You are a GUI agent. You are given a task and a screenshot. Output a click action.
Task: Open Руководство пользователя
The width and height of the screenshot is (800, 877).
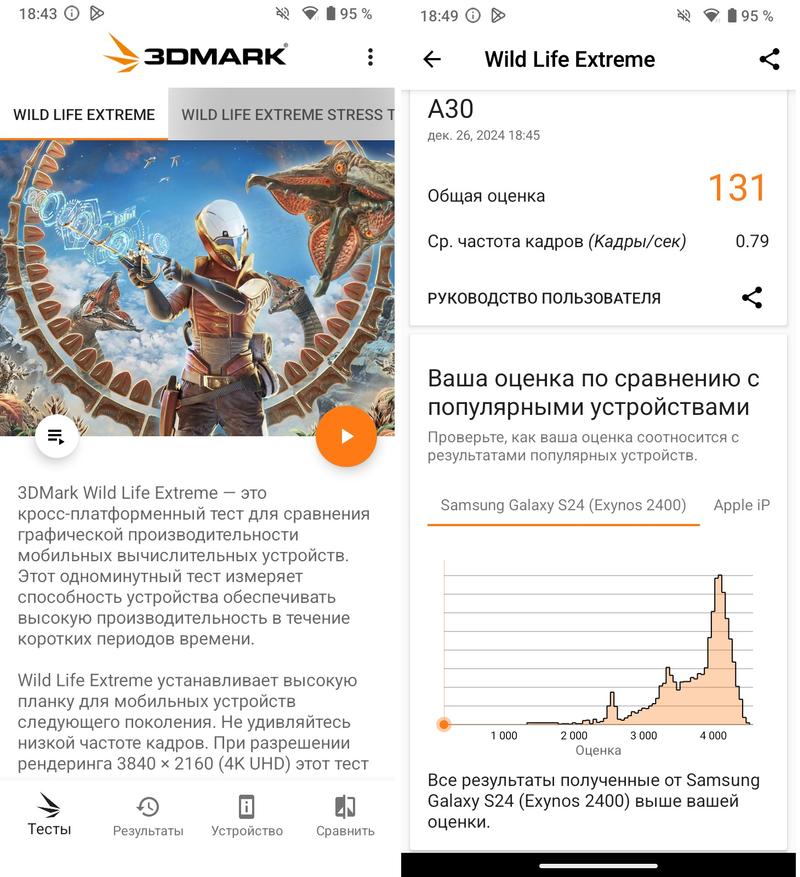pyautogui.click(x=544, y=298)
